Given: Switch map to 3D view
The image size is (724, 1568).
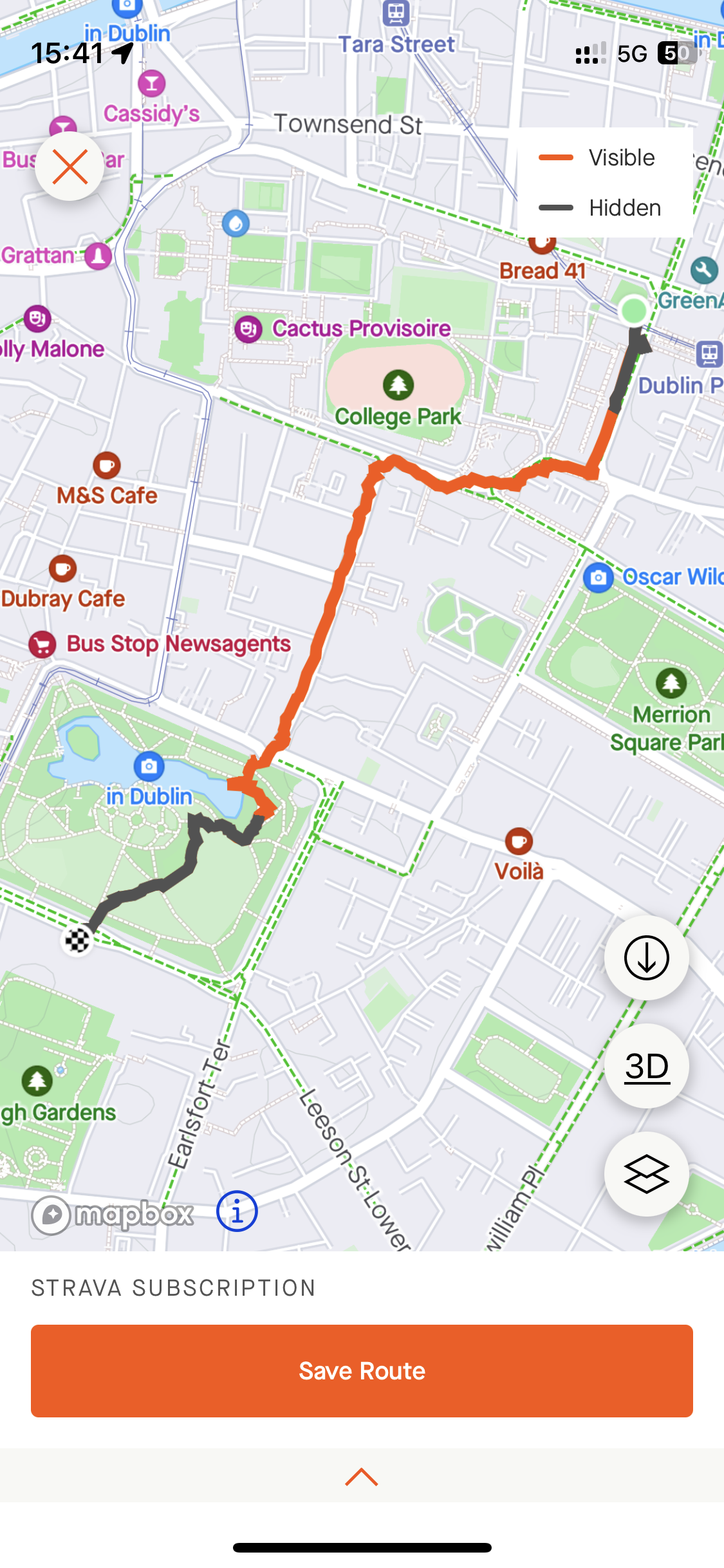Looking at the screenshot, I should pos(646,1066).
